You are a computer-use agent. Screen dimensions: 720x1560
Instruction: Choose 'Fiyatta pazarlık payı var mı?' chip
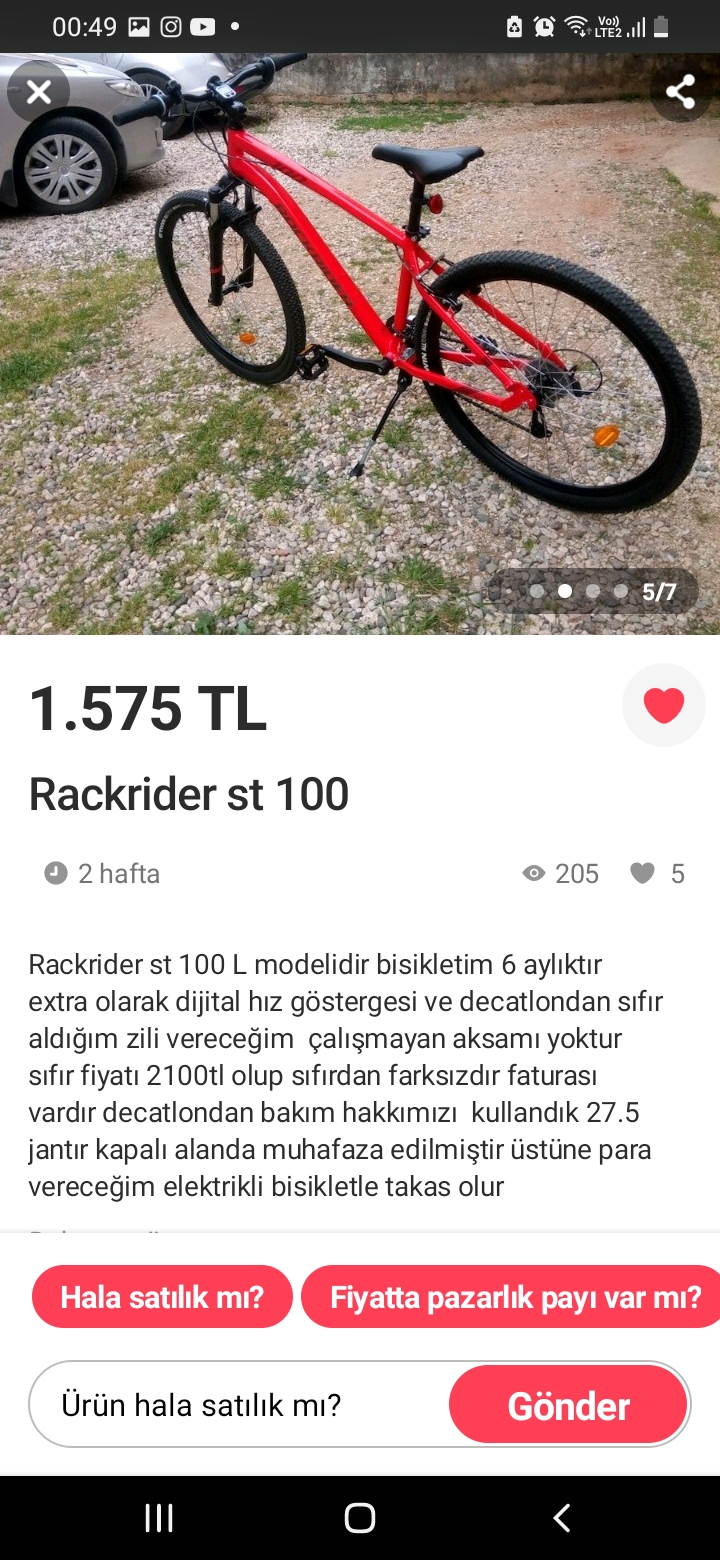514,1297
